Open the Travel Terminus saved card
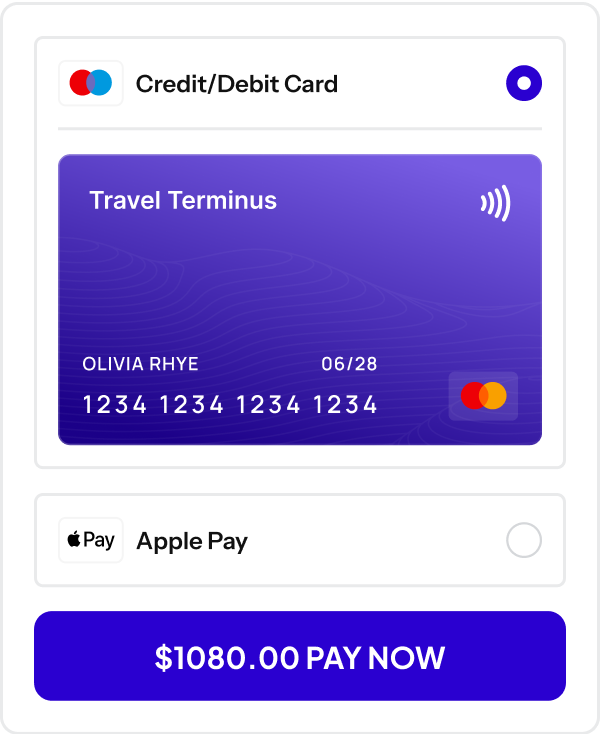The width and height of the screenshot is (600, 734). [x=300, y=299]
